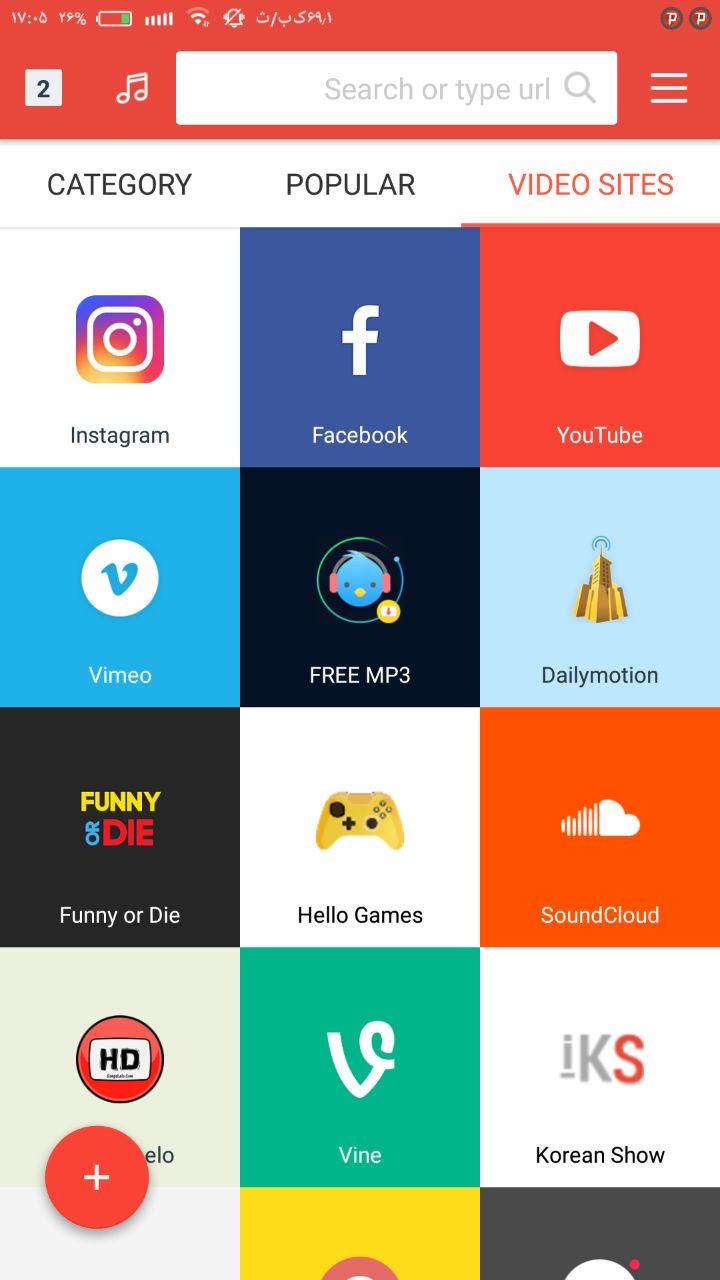The height and width of the screenshot is (1280, 720).
Task: Open the Korean Show tile
Action: click(x=600, y=1067)
